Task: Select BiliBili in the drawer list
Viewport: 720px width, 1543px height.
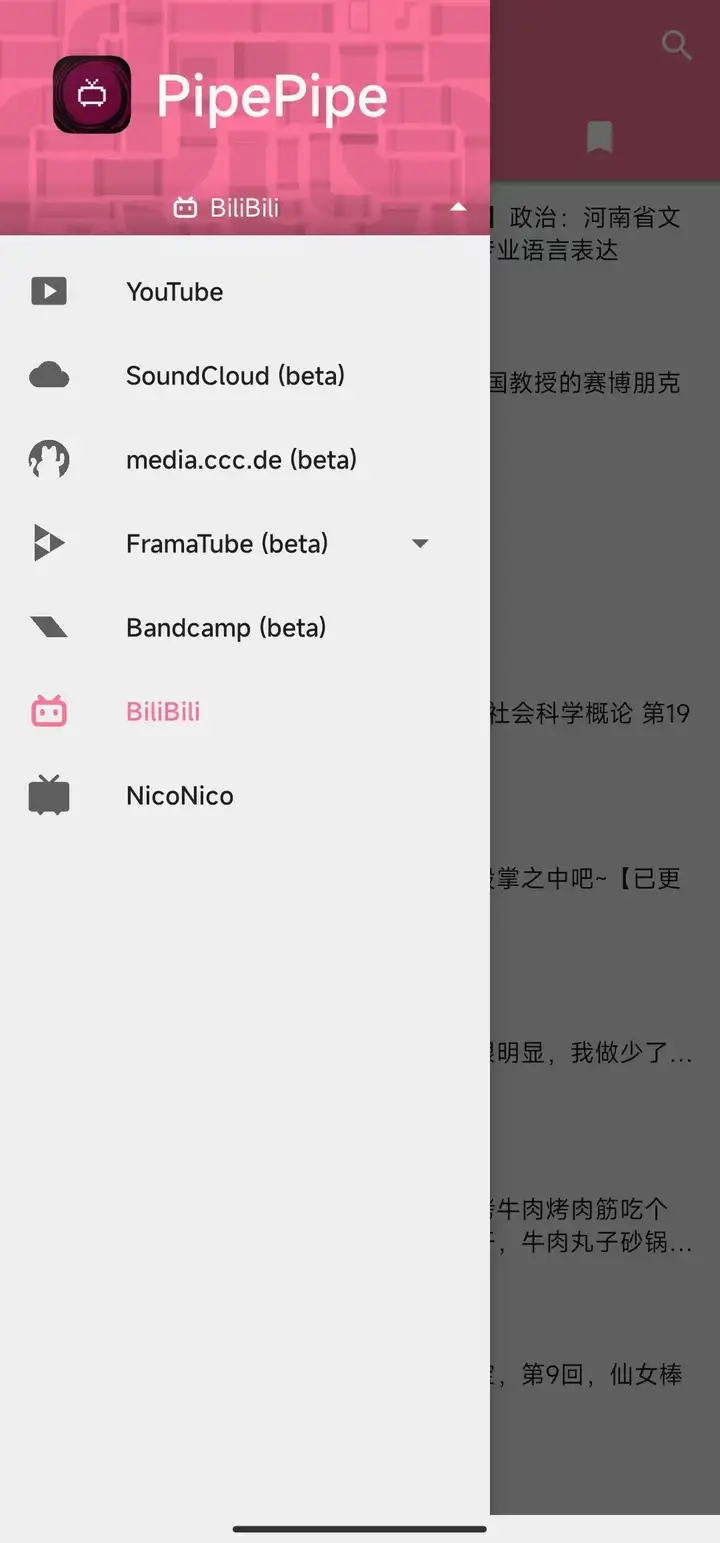Action: 245,712
